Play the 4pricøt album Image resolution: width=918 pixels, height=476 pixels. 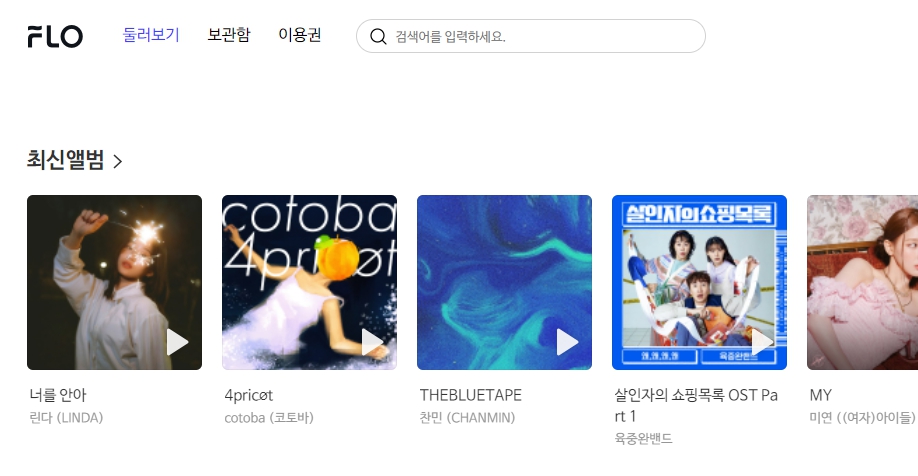tap(372, 342)
